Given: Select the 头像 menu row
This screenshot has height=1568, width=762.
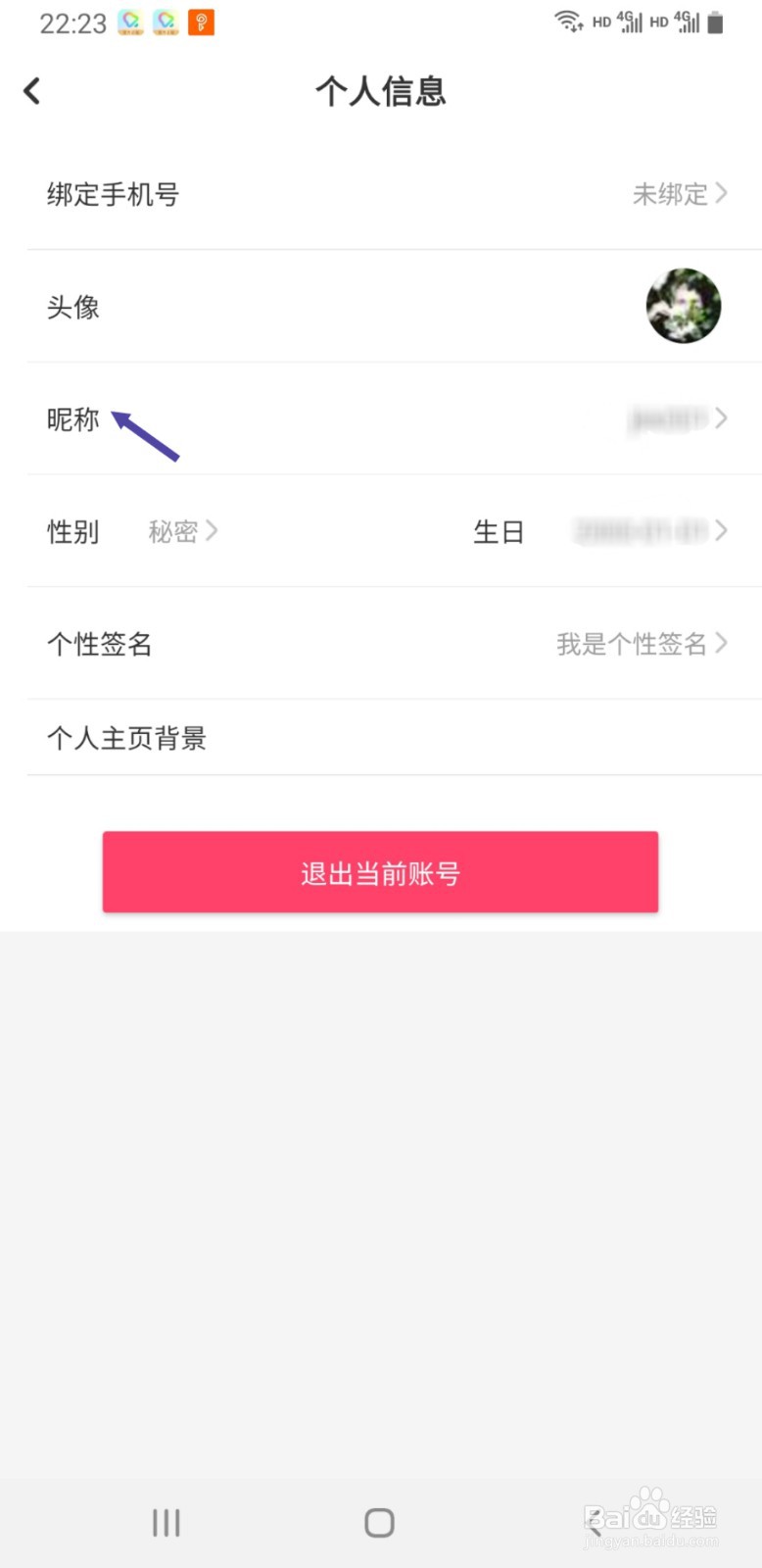Looking at the screenshot, I should (x=381, y=306).
